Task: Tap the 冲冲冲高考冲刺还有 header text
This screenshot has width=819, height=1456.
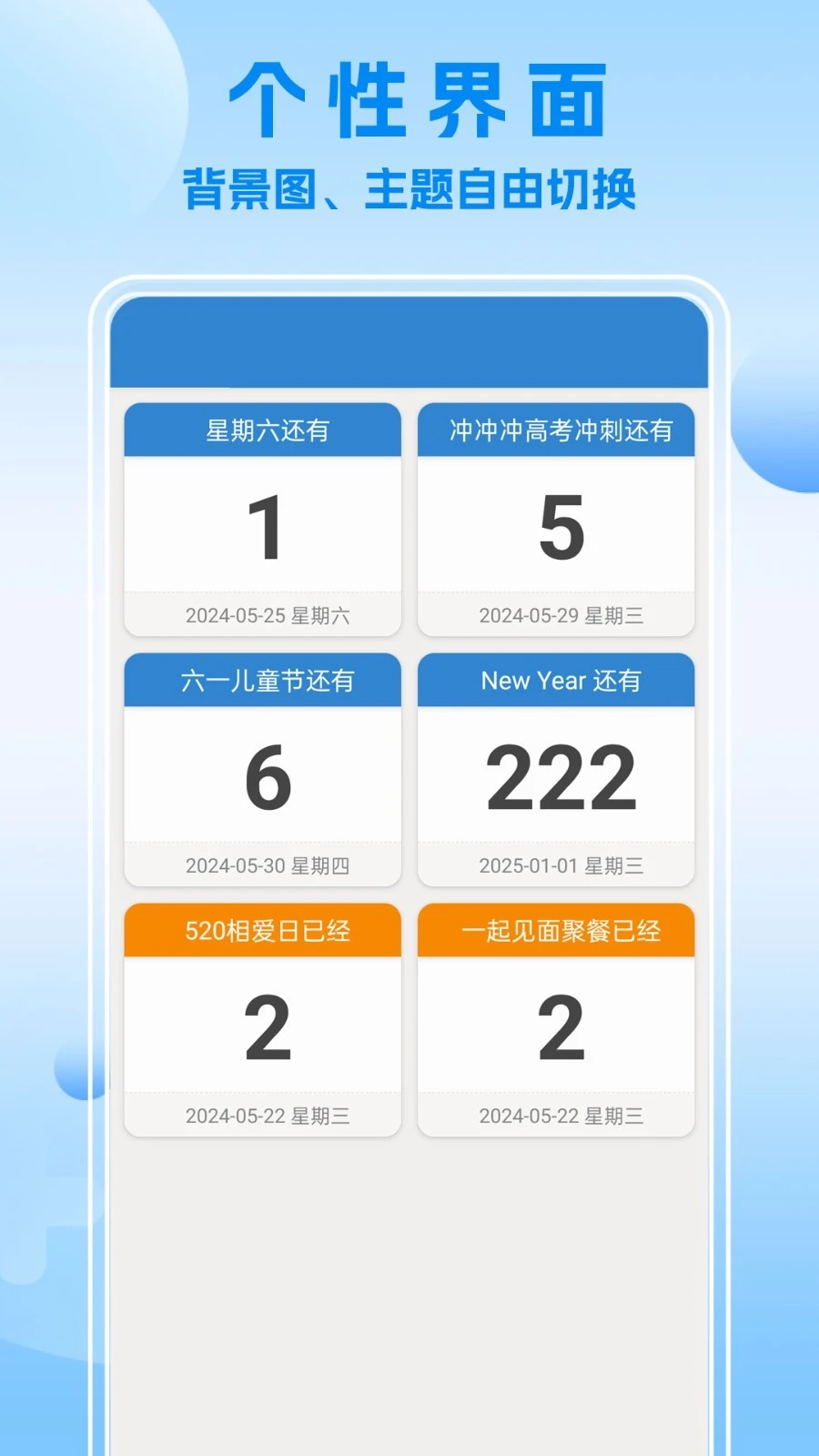Action: pyautogui.click(x=556, y=430)
